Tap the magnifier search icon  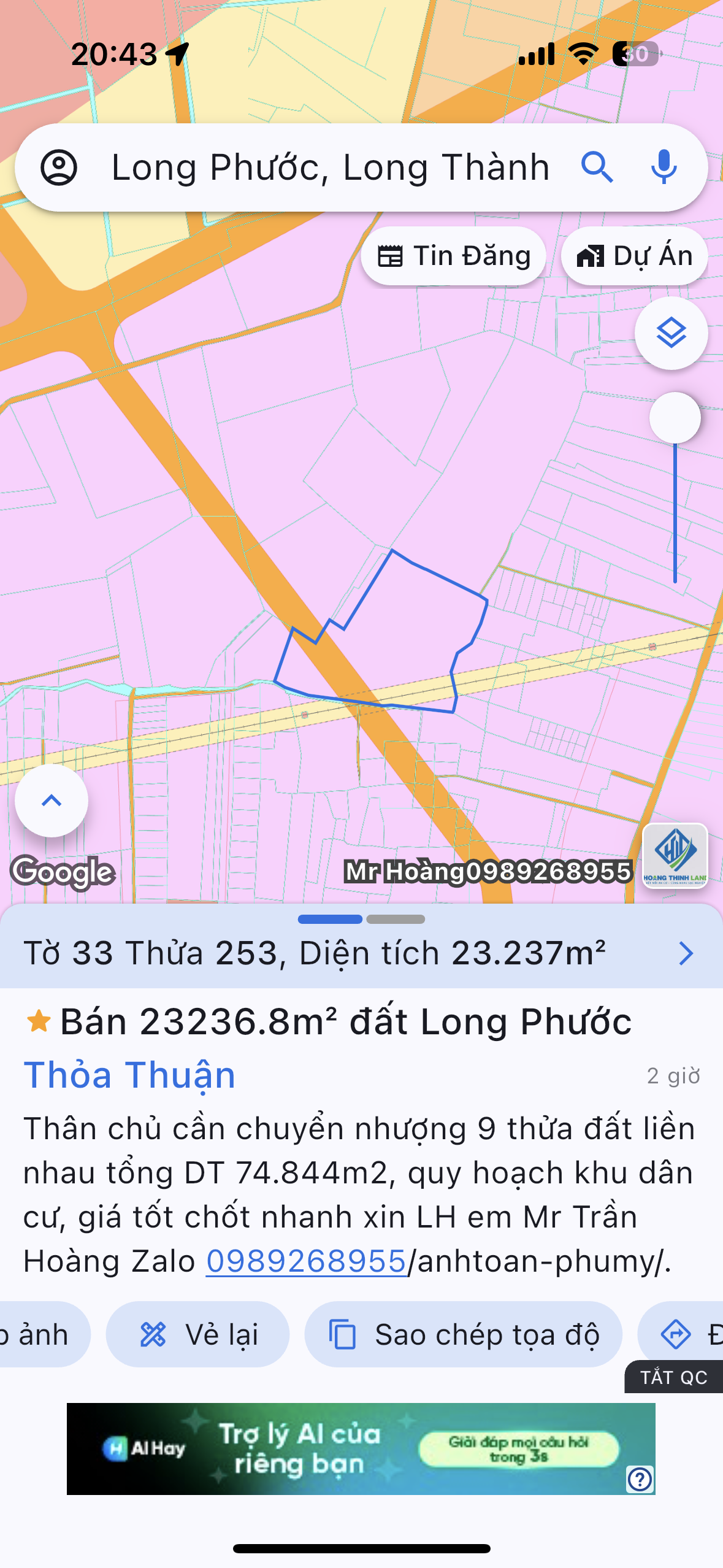click(597, 167)
